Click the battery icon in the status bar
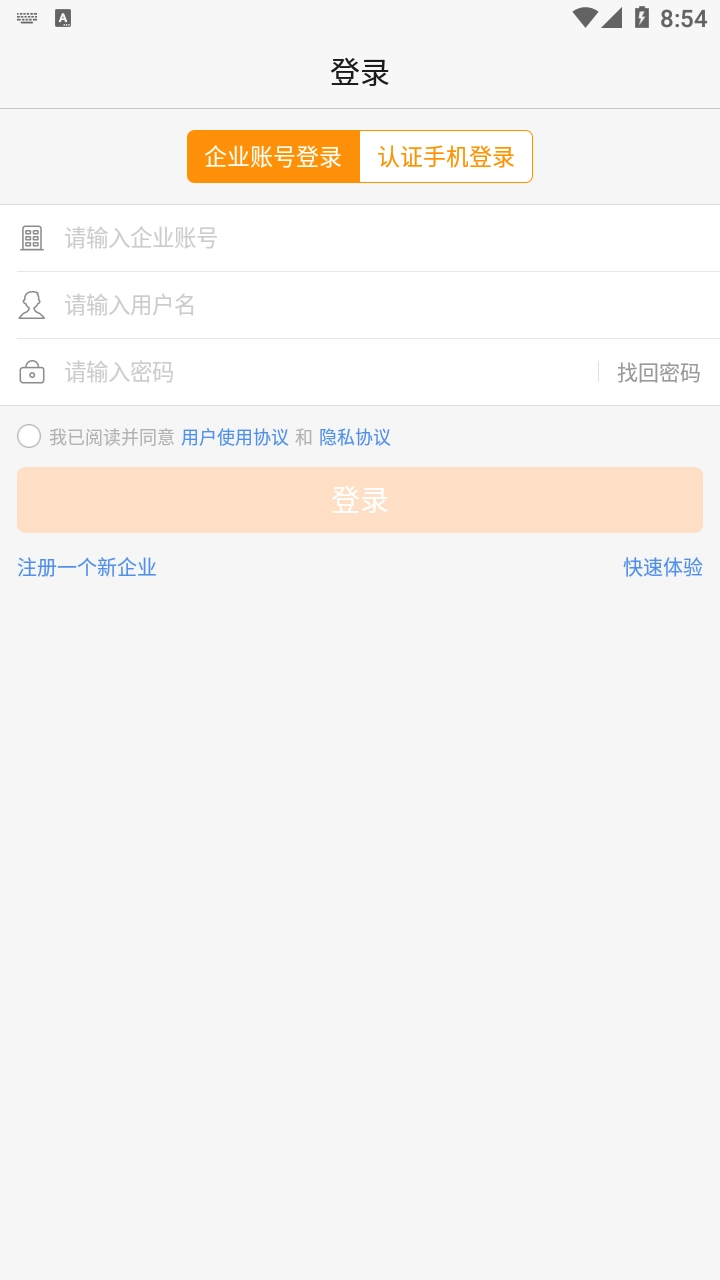This screenshot has height=1280, width=720. click(x=642, y=16)
